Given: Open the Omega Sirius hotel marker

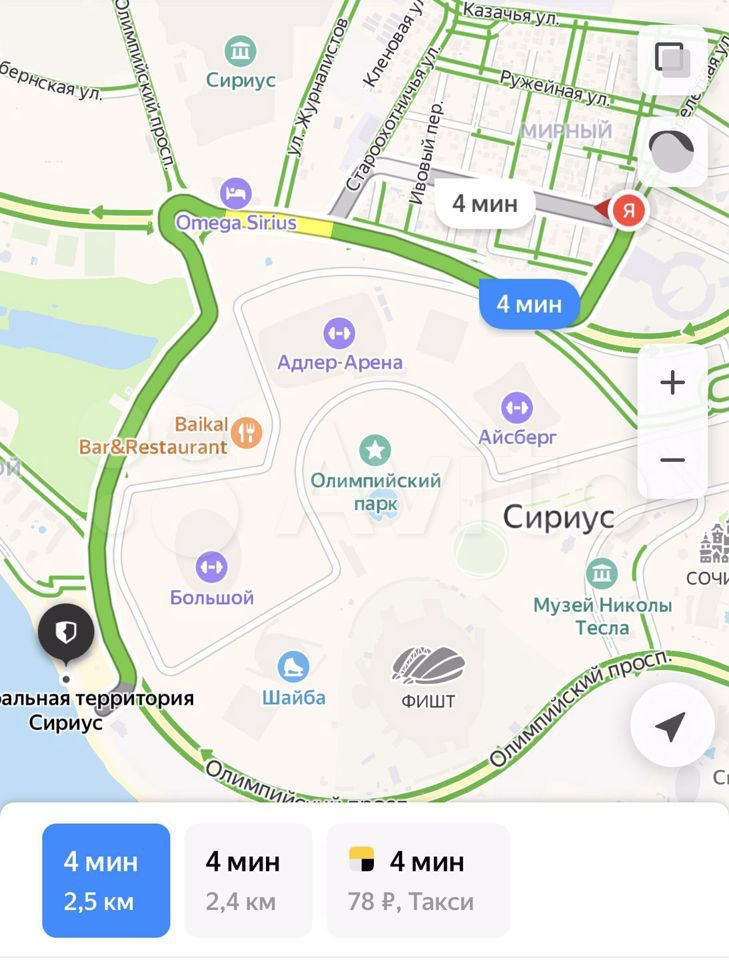Looking at the screenshot, I should click(x=237, y=194).
